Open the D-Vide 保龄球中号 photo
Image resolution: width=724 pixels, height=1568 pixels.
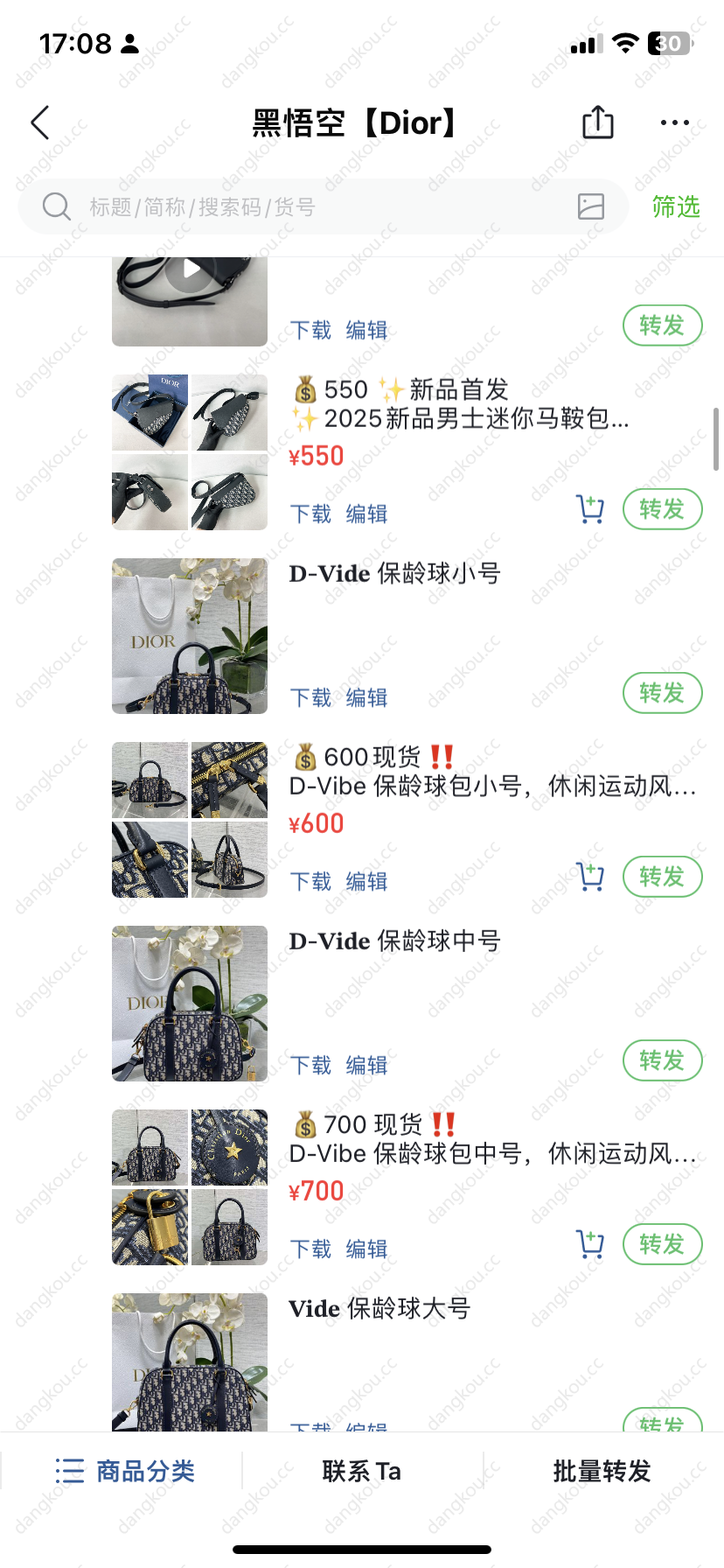[x=190, y=1004]
